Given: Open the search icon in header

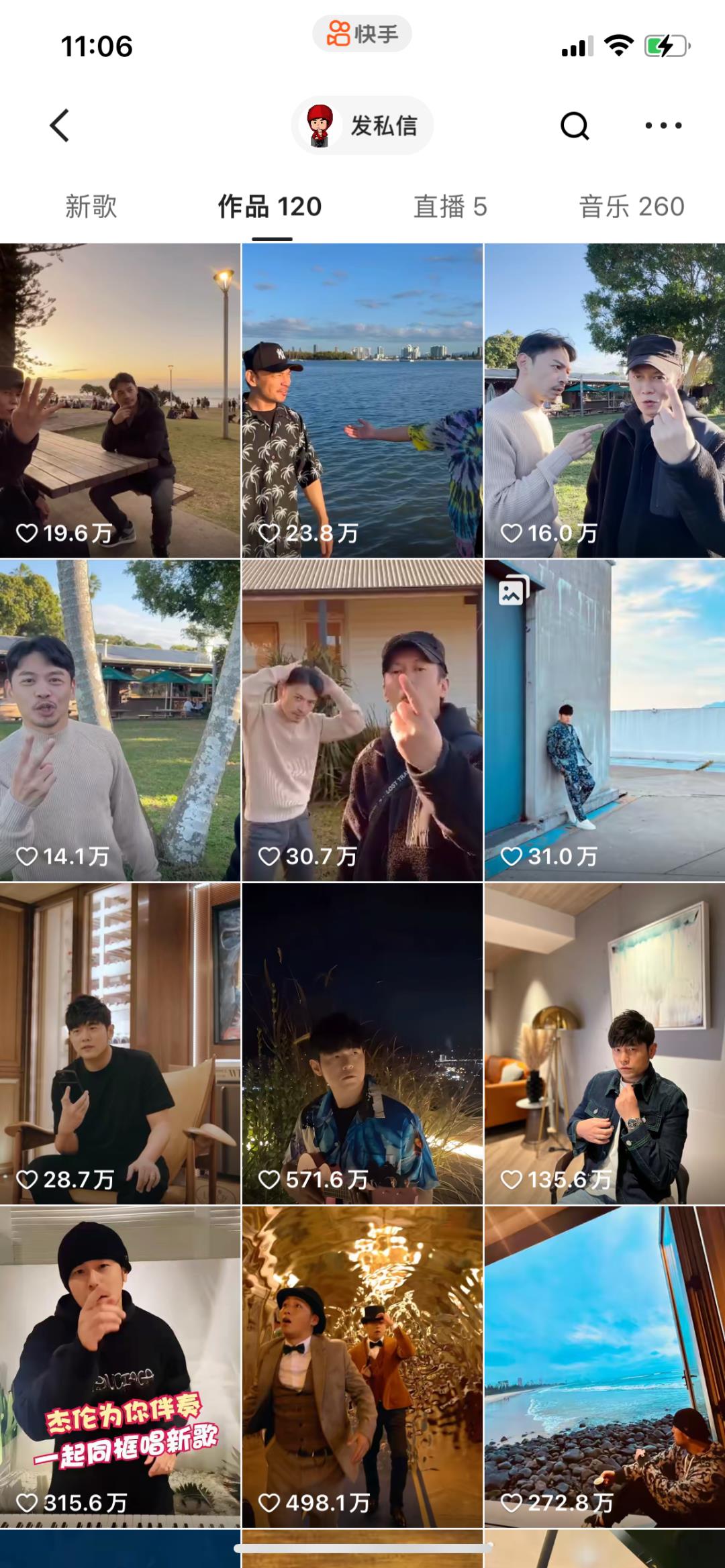Looking at the screenshot, I should tap(575, 125).
